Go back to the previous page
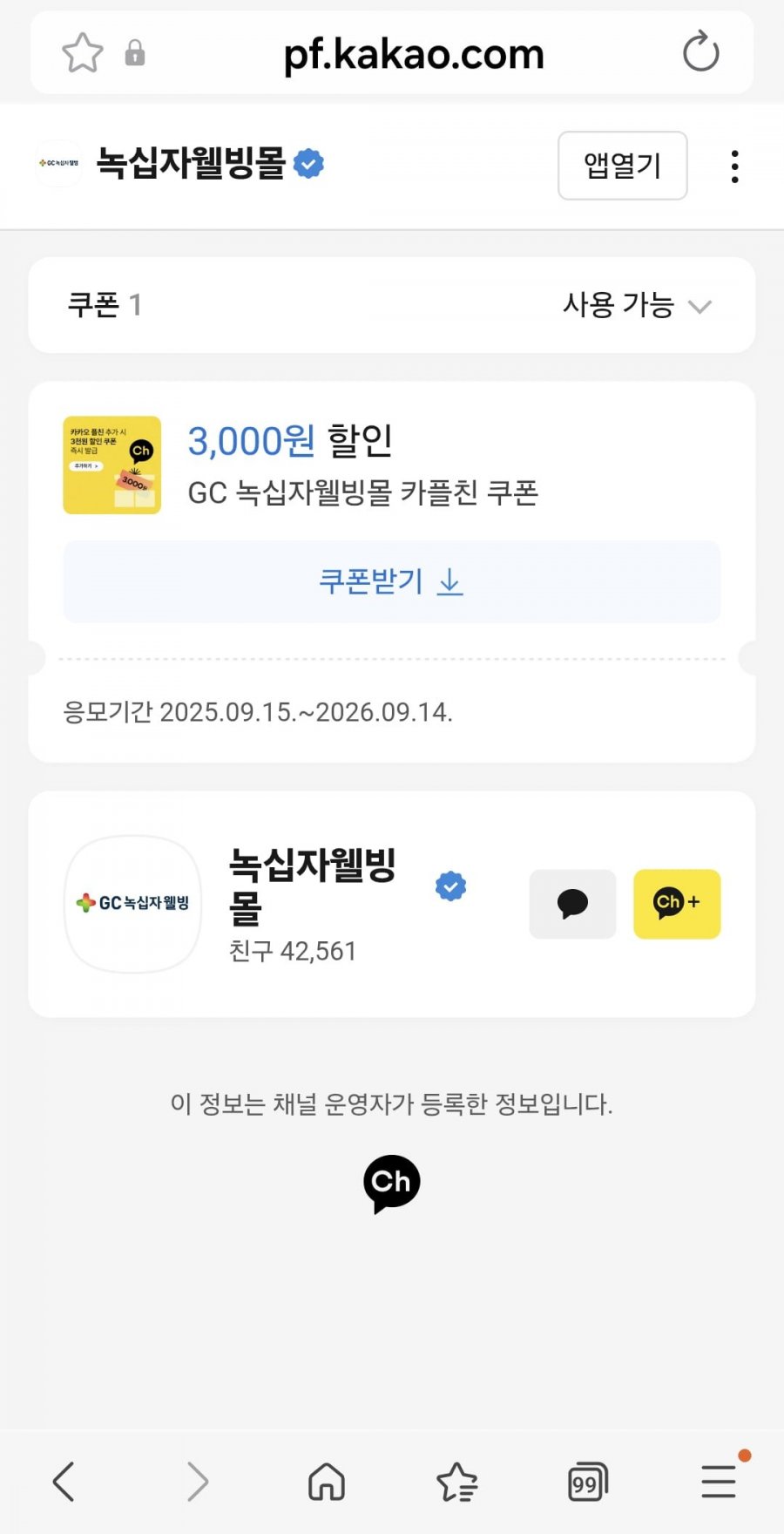 point(64,1481)
